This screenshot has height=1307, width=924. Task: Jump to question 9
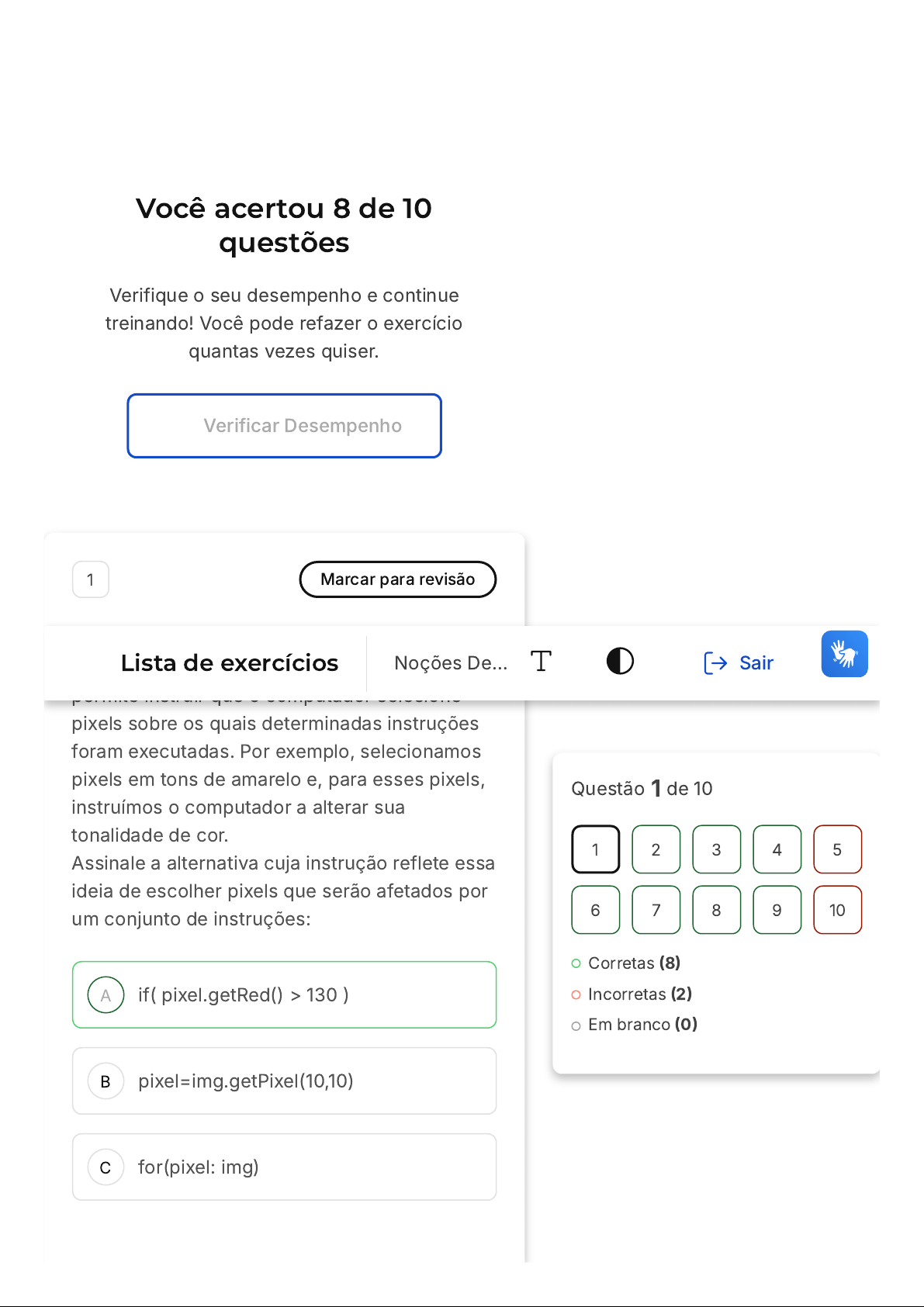tap(777, 910)
